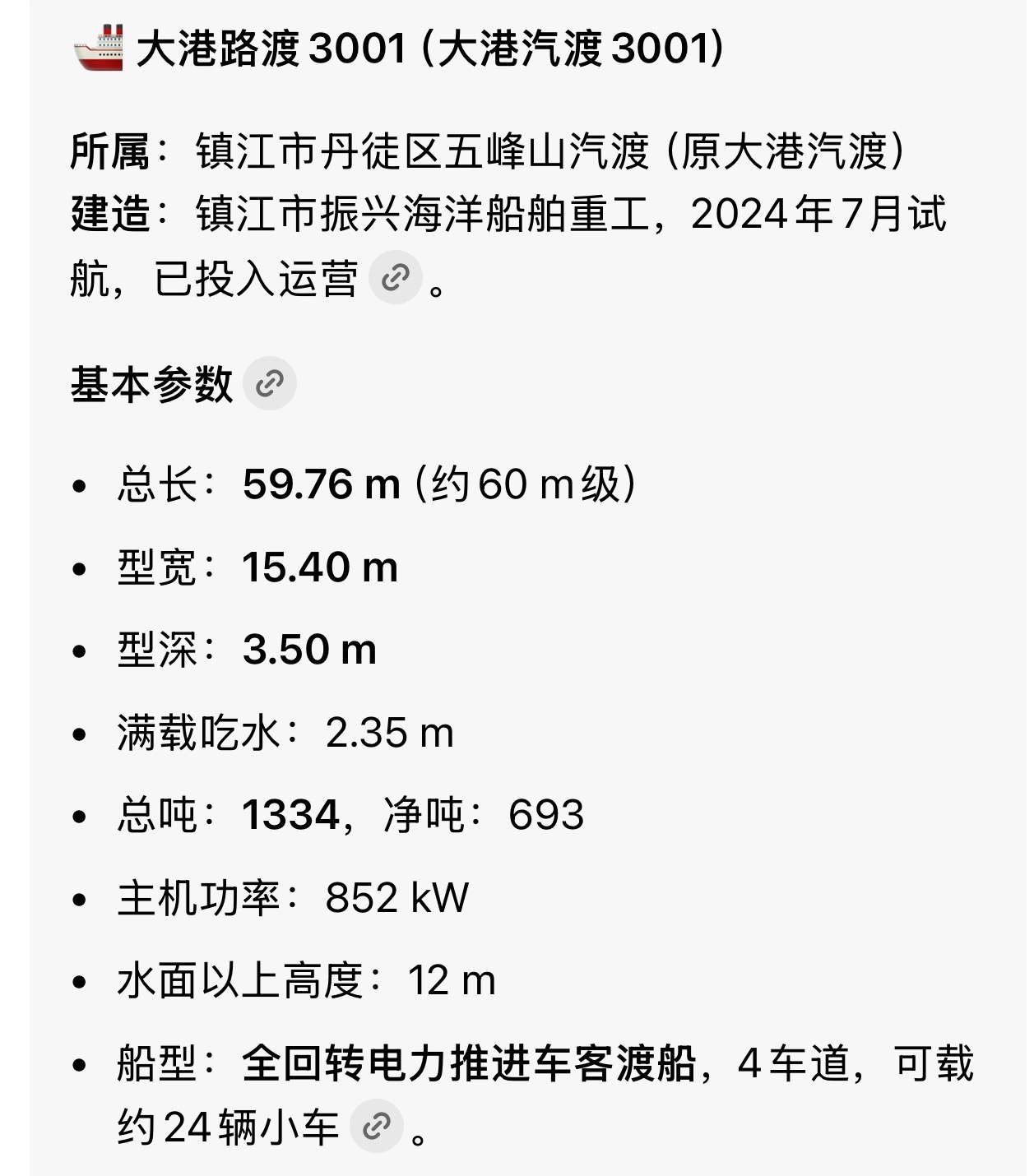Open the citation link beside 基本参数

tap(270, 383)
